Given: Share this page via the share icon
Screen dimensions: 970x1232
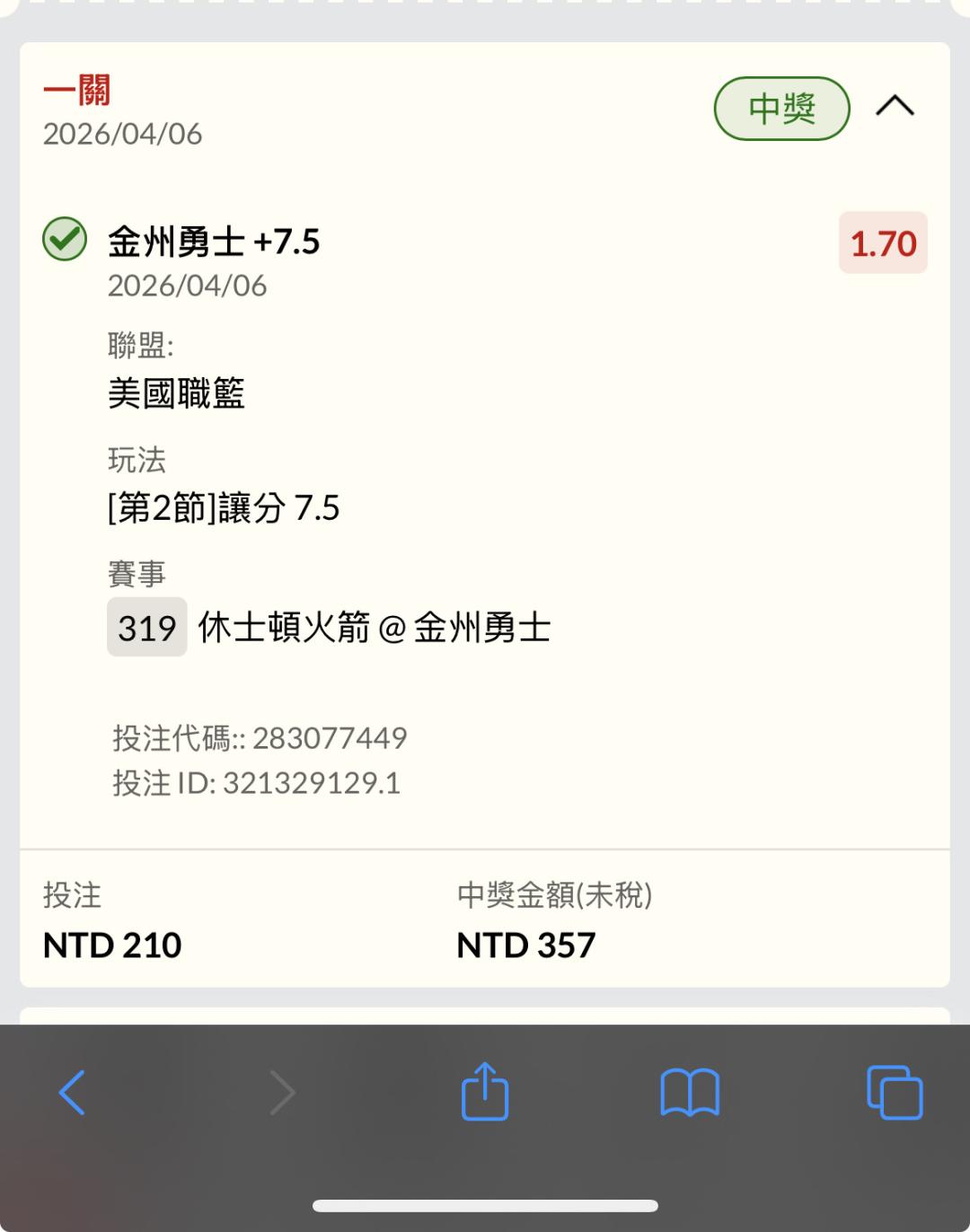Looking at the screenshot, I should pos(485,1091).
